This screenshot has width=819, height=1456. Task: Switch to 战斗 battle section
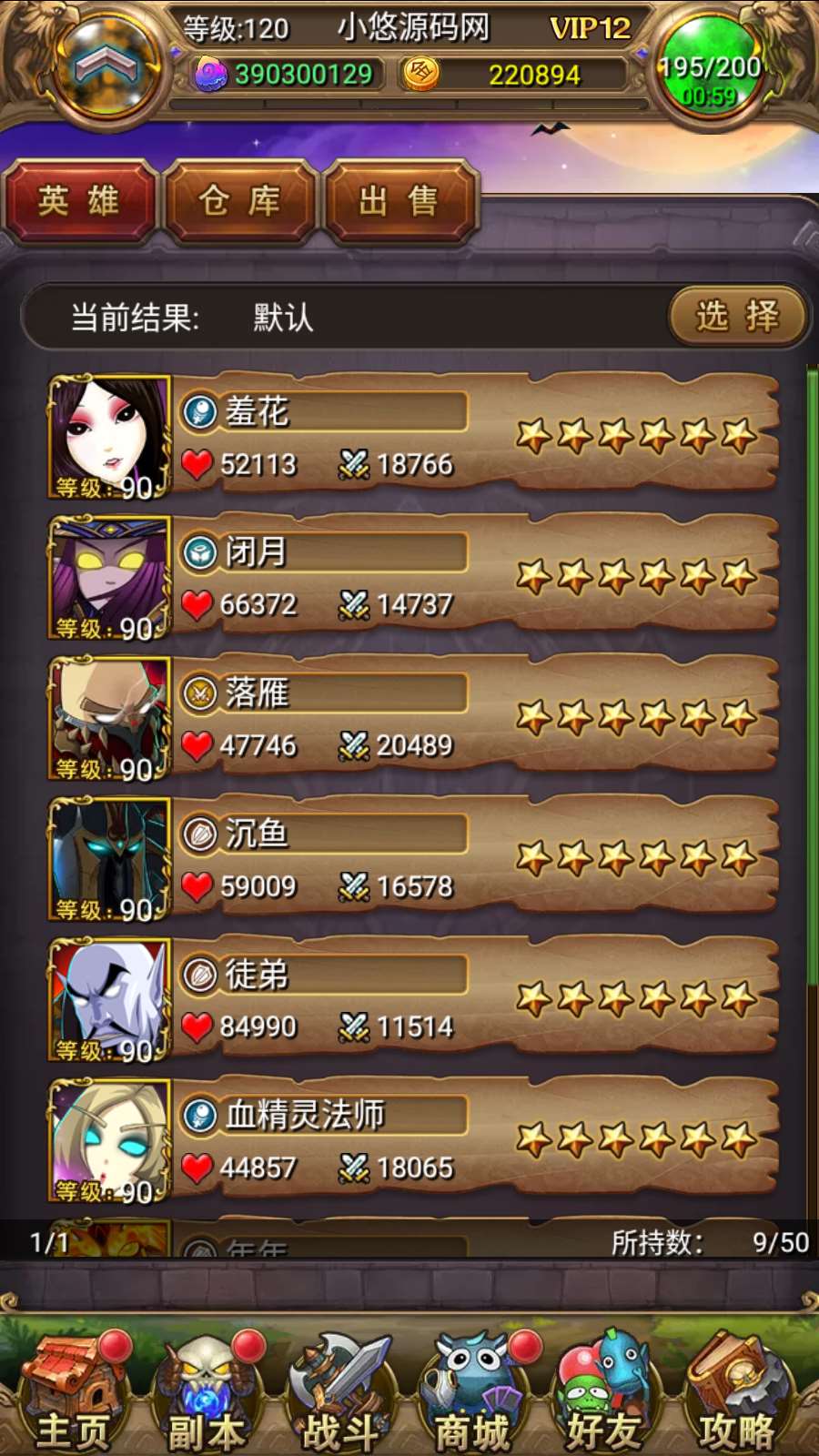340,1392
